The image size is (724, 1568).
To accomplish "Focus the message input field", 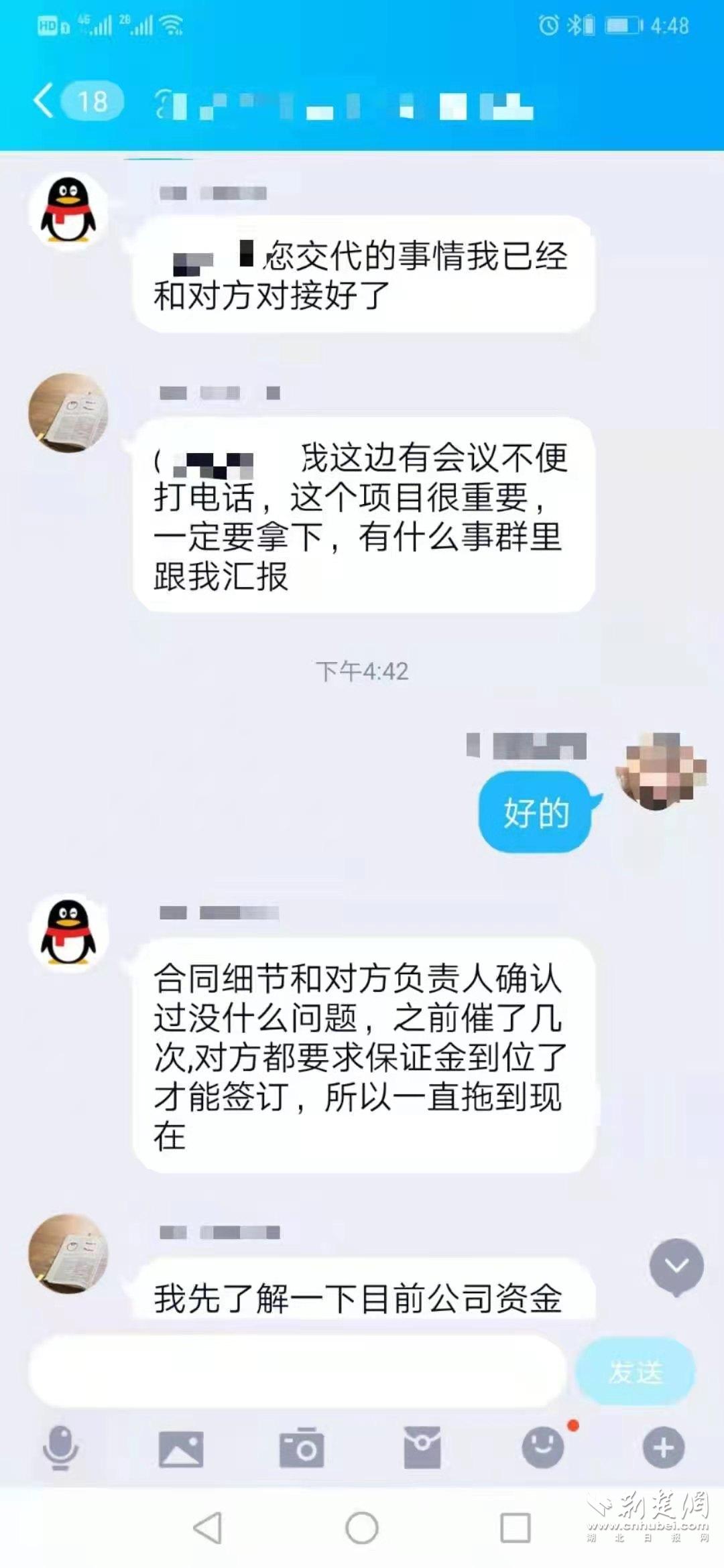I will pyautogui.click(x=298, y=1372).
